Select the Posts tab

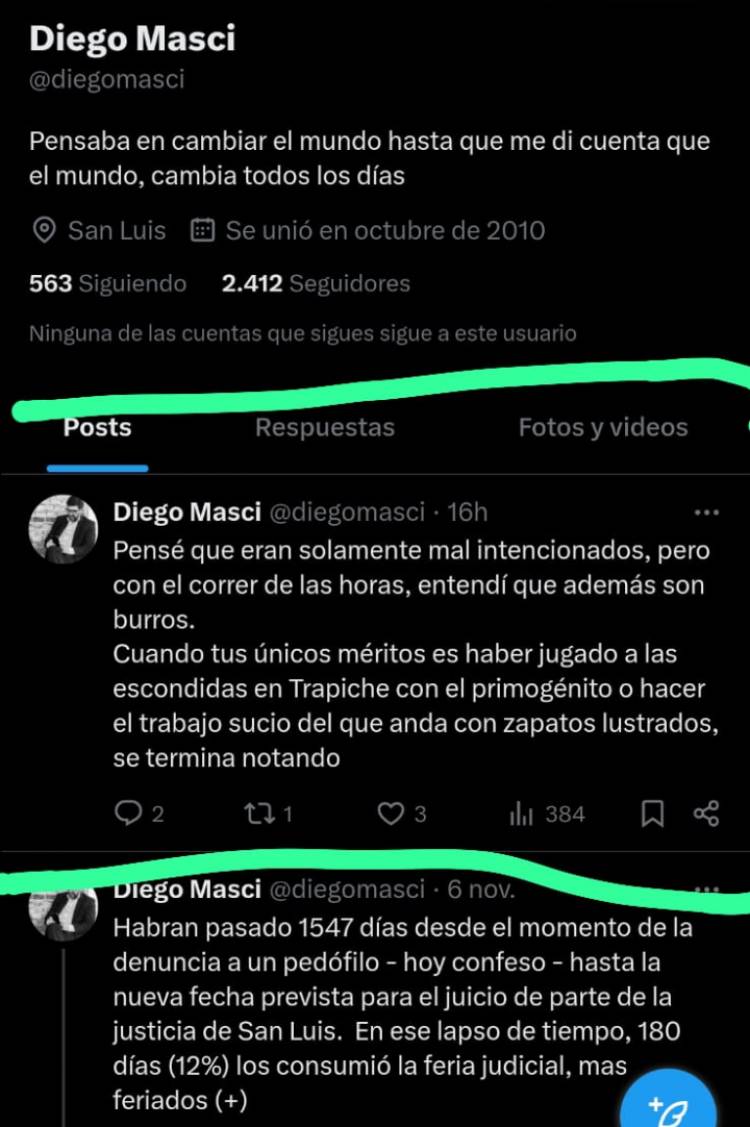tap(97, 427)
